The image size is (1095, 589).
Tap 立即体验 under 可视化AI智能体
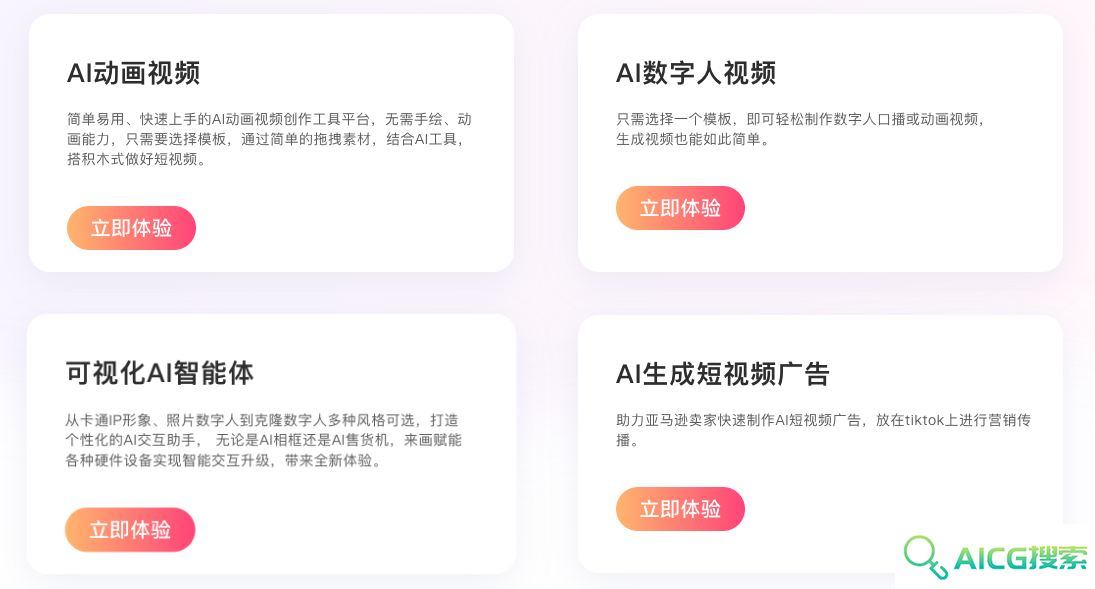(130, 530)
